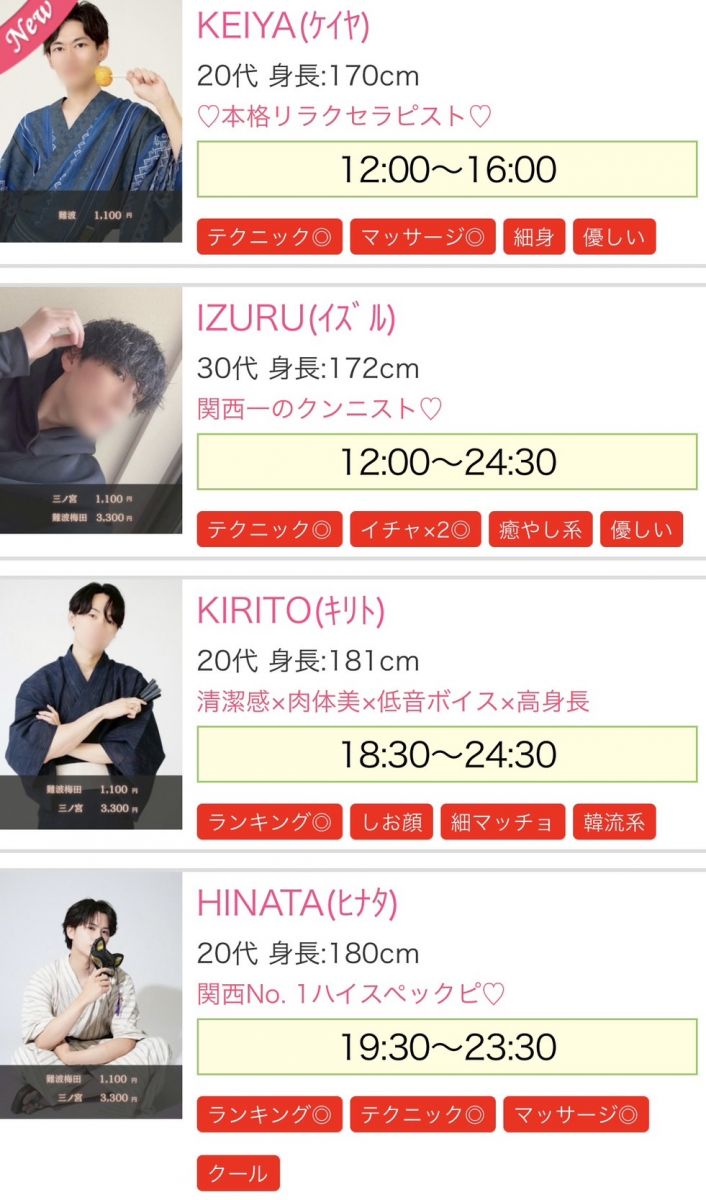Tap KIRITO's 18:30〜24:30 schedule box
Image resolution: width=706 pixels, height=1200 pixels.
point(447,754)
